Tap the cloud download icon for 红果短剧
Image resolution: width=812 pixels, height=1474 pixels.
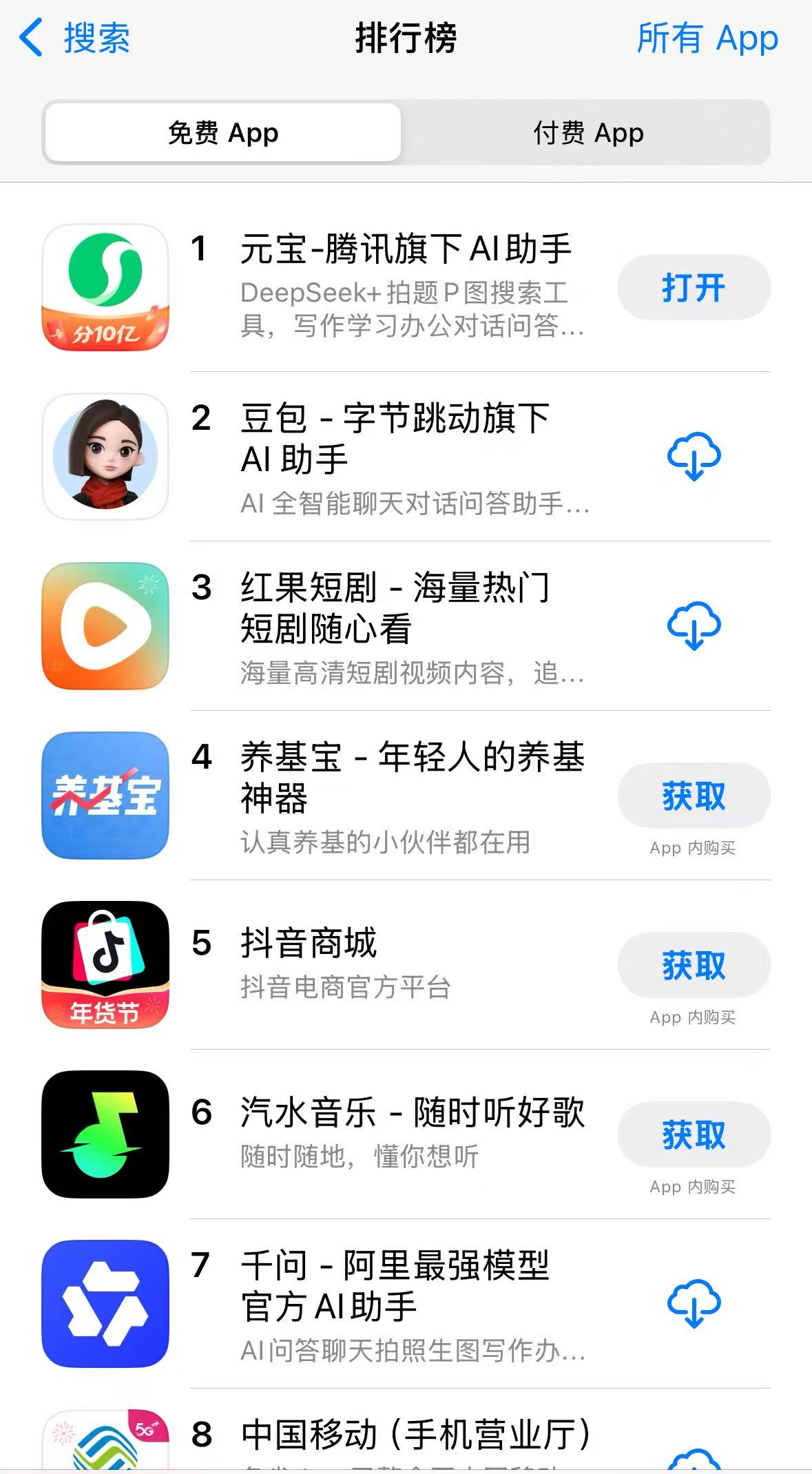(694, 627)
